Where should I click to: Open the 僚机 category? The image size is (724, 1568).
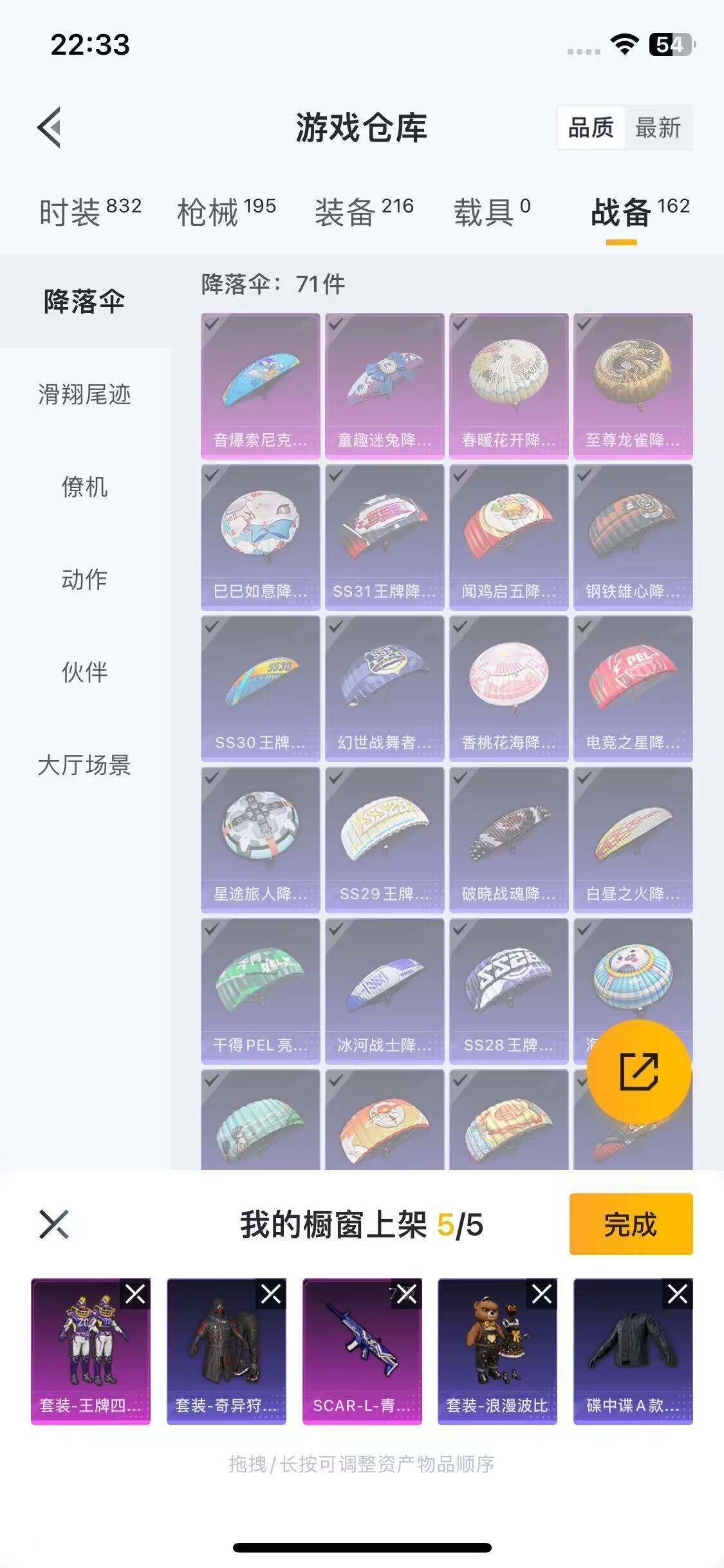[x=84, y=487]
